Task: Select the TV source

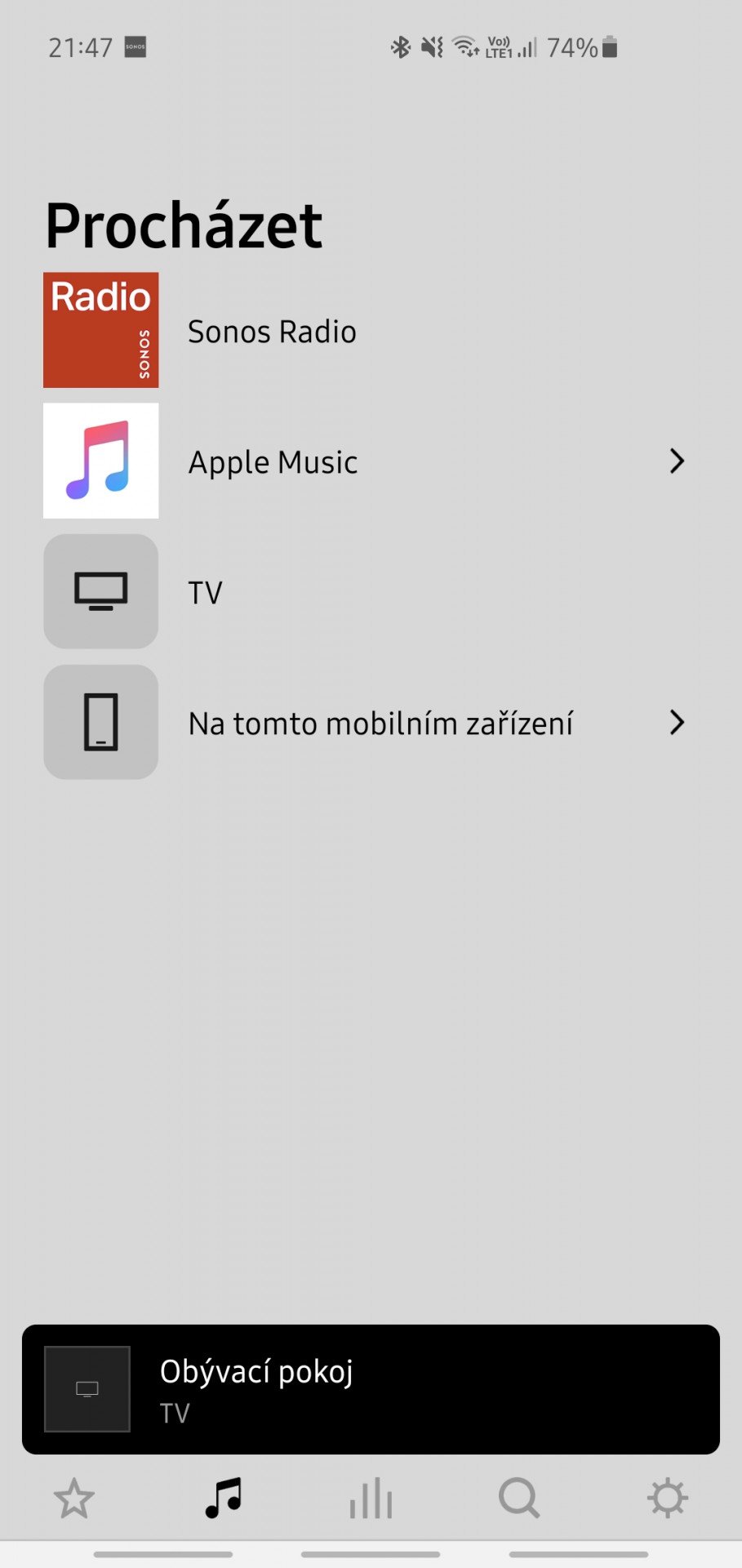Action: [371, 591]
